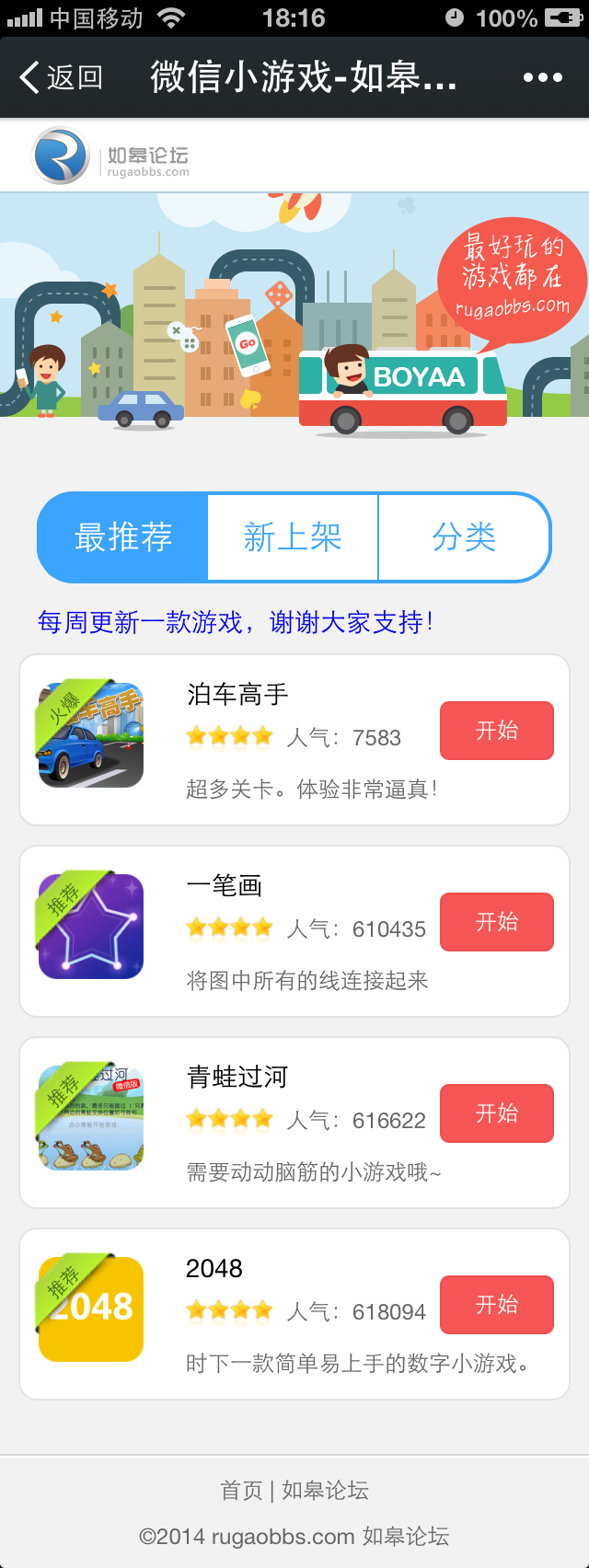589x1568 pixels.
Task: Open the 分类 tab
Action: pyautogui.click(x=464, y=537)
